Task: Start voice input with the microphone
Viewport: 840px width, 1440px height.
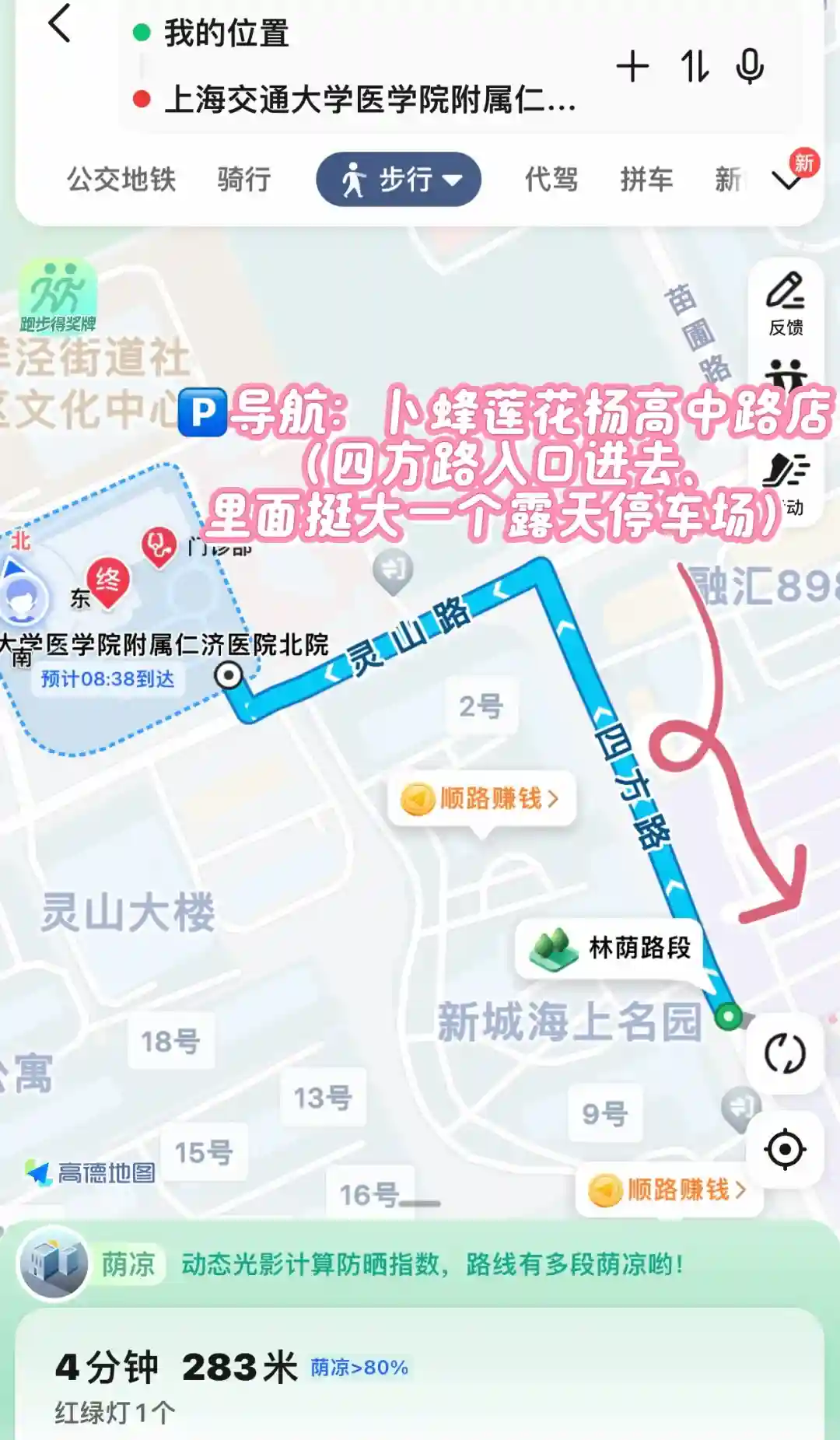Action: point(750,67)
